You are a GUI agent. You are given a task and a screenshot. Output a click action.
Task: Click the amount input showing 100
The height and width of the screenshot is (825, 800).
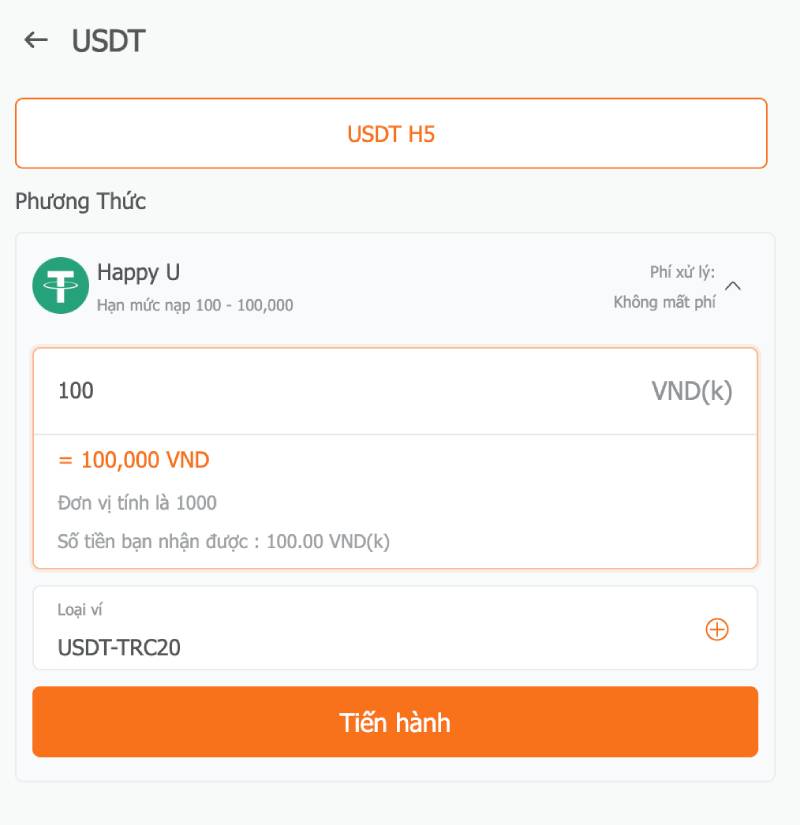[x=200, y=391]
